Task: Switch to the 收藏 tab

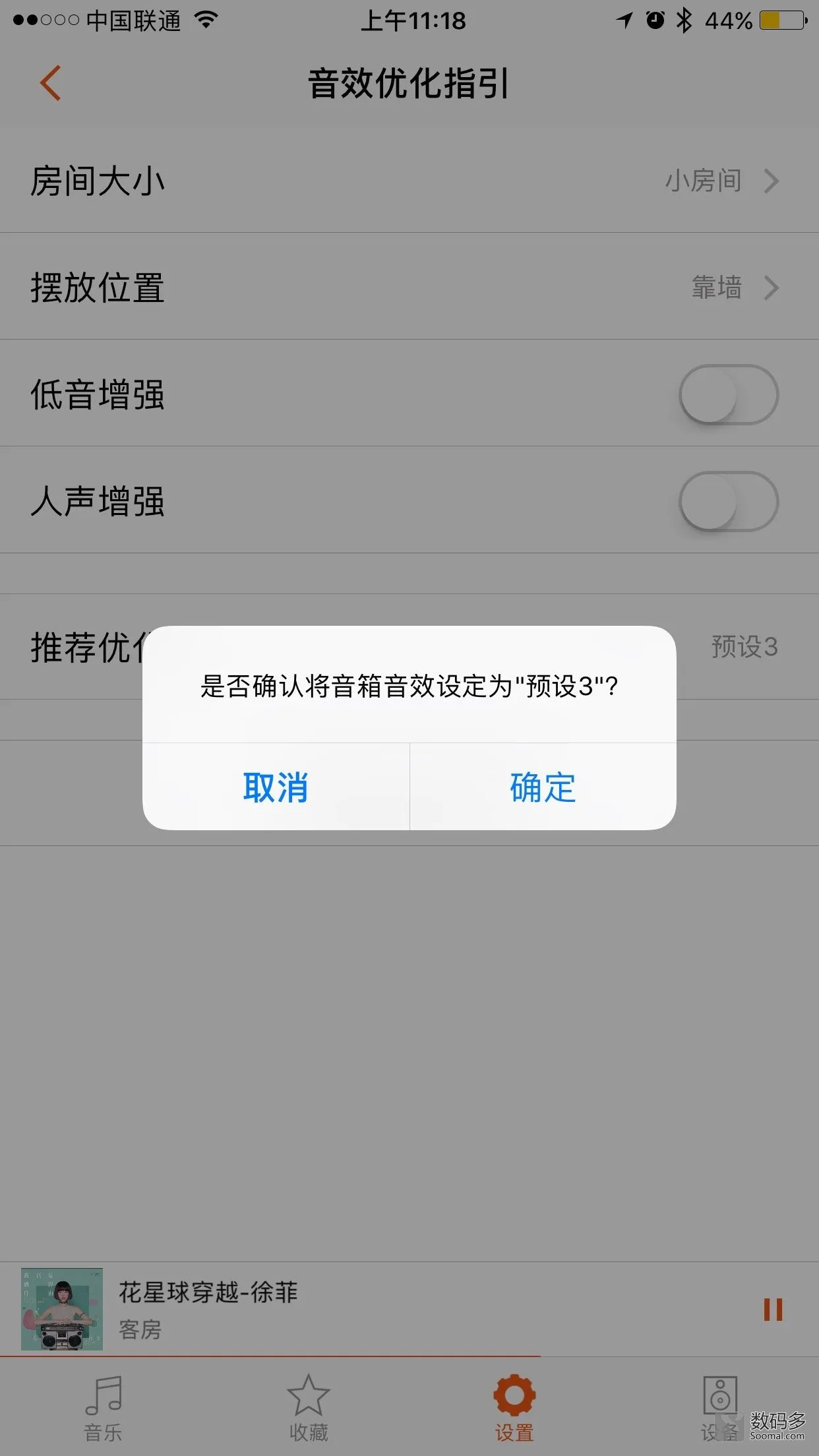Action: coord(308,1409)
